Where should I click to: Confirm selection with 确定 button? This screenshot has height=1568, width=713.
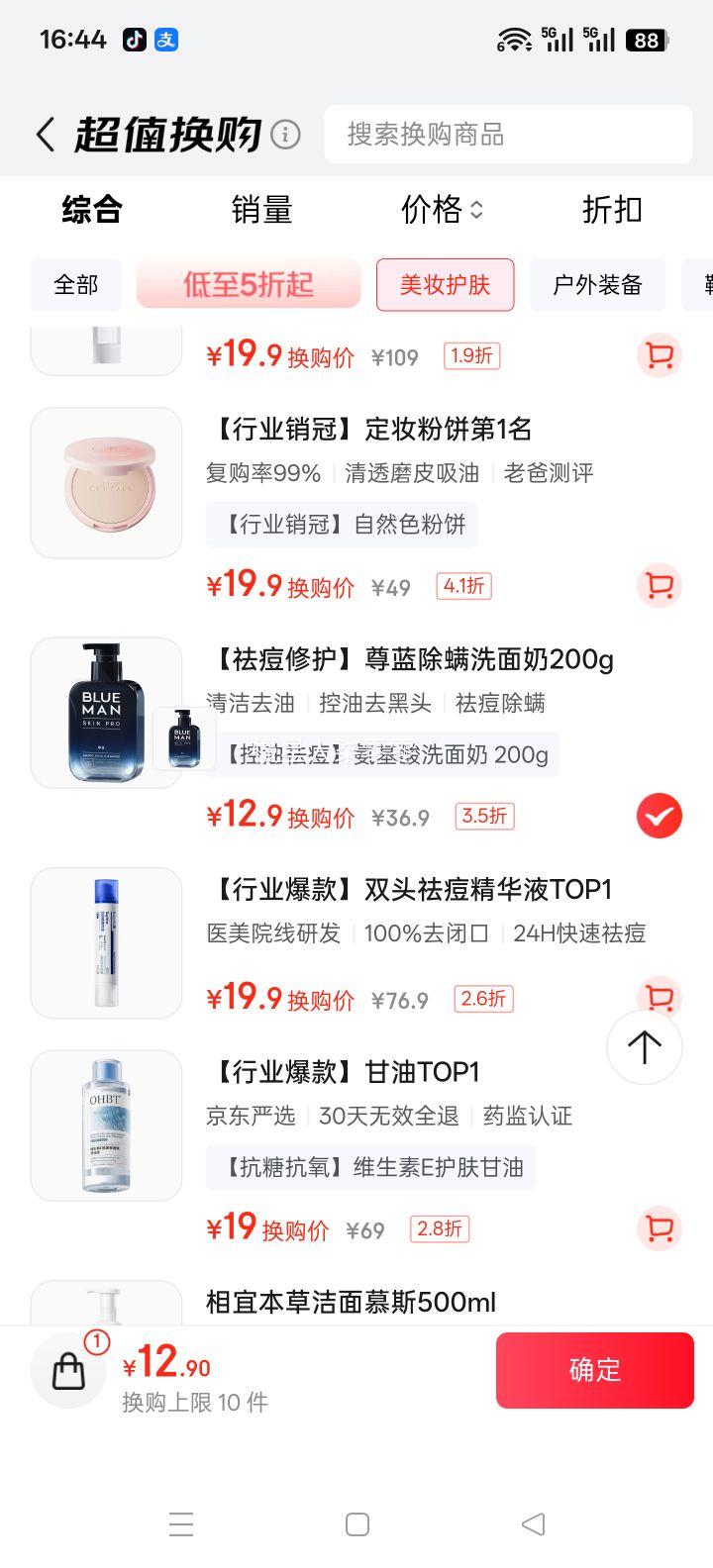(594, 1370)
